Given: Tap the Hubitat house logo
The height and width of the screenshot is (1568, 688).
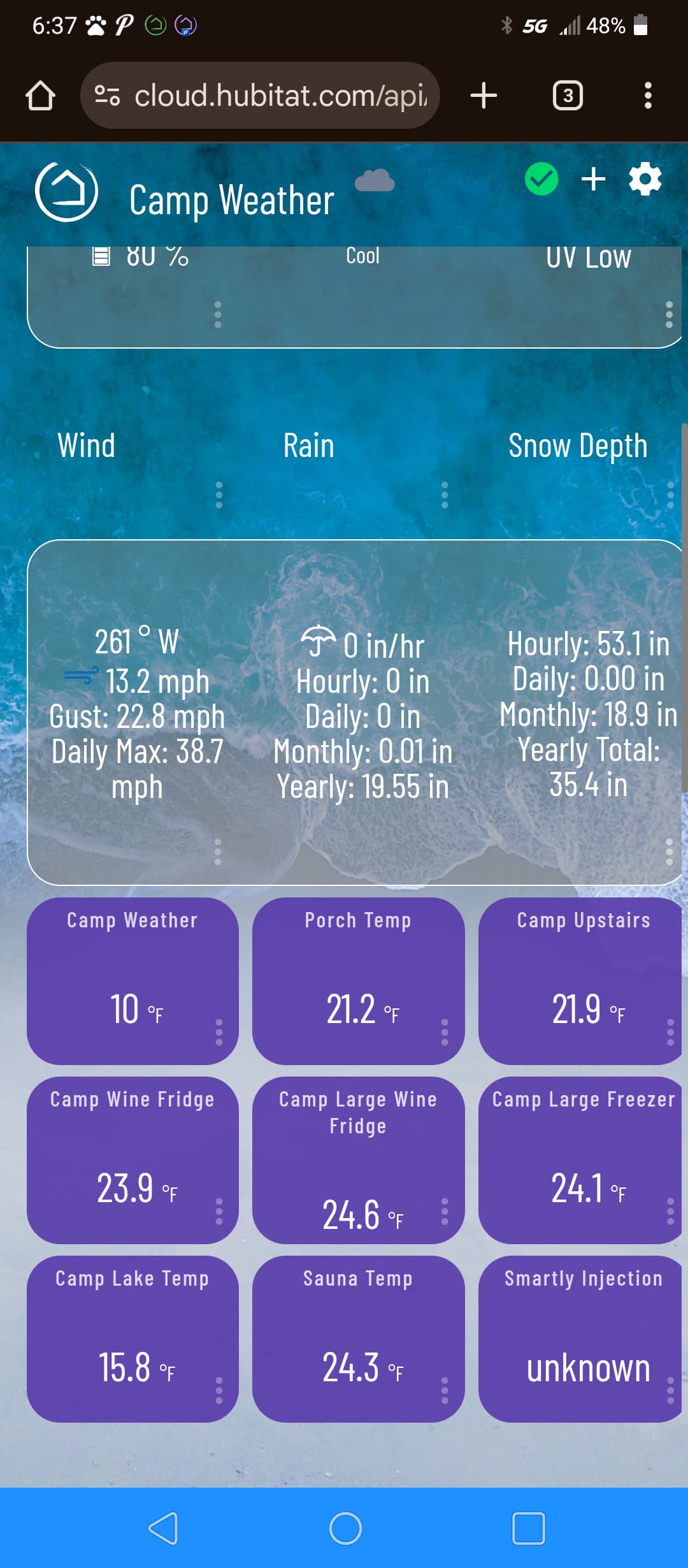Looking at the screenshot, I should pos(66,191).
